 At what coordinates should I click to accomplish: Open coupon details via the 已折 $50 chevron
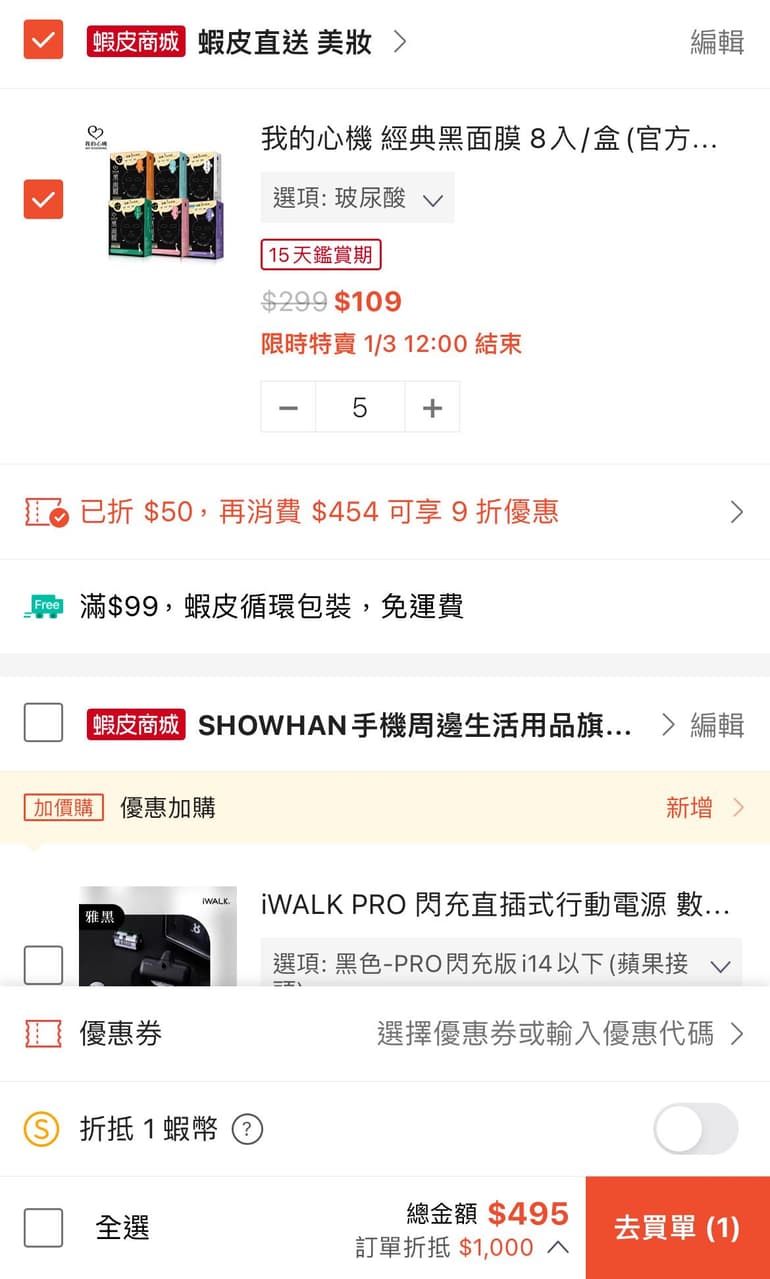point(737,512)
